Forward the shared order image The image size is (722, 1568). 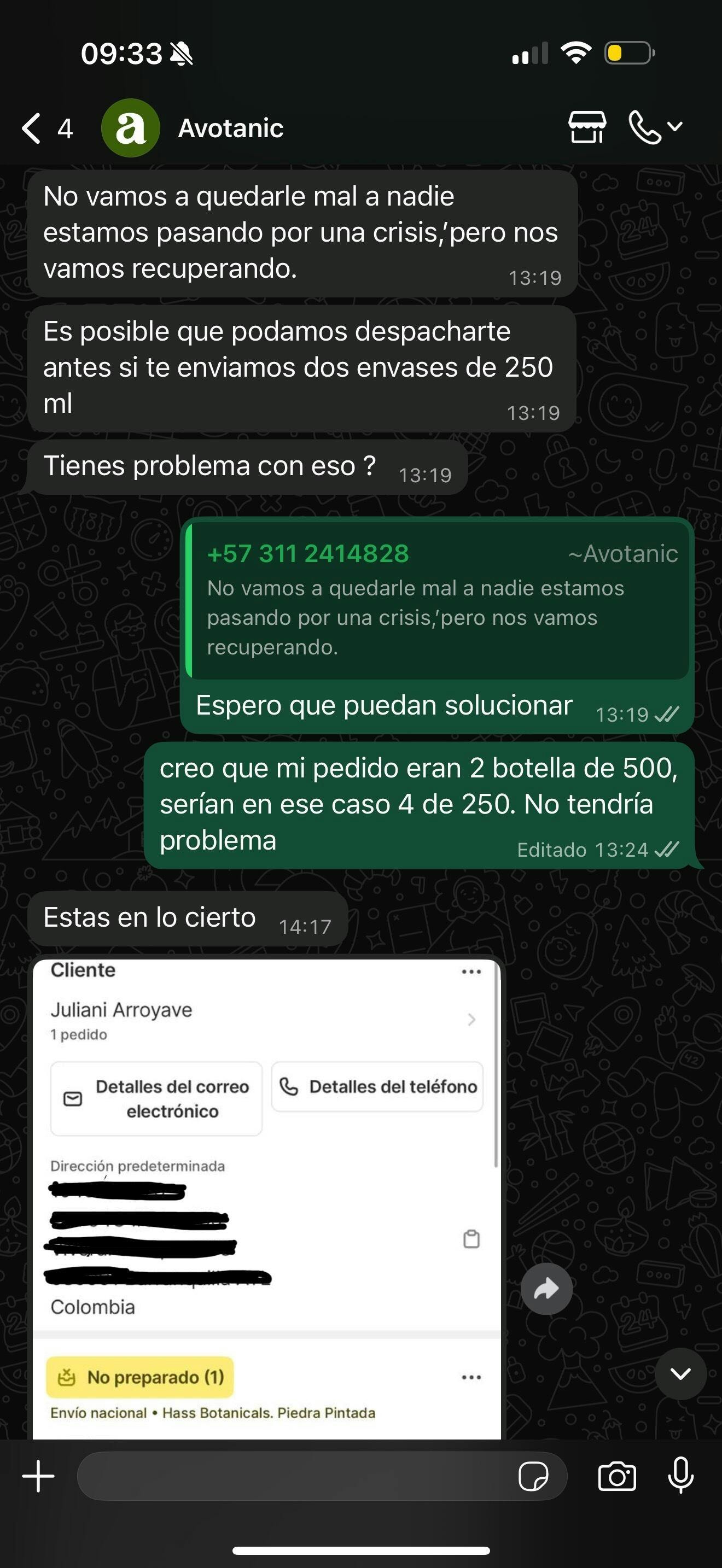pos(546,1289)
